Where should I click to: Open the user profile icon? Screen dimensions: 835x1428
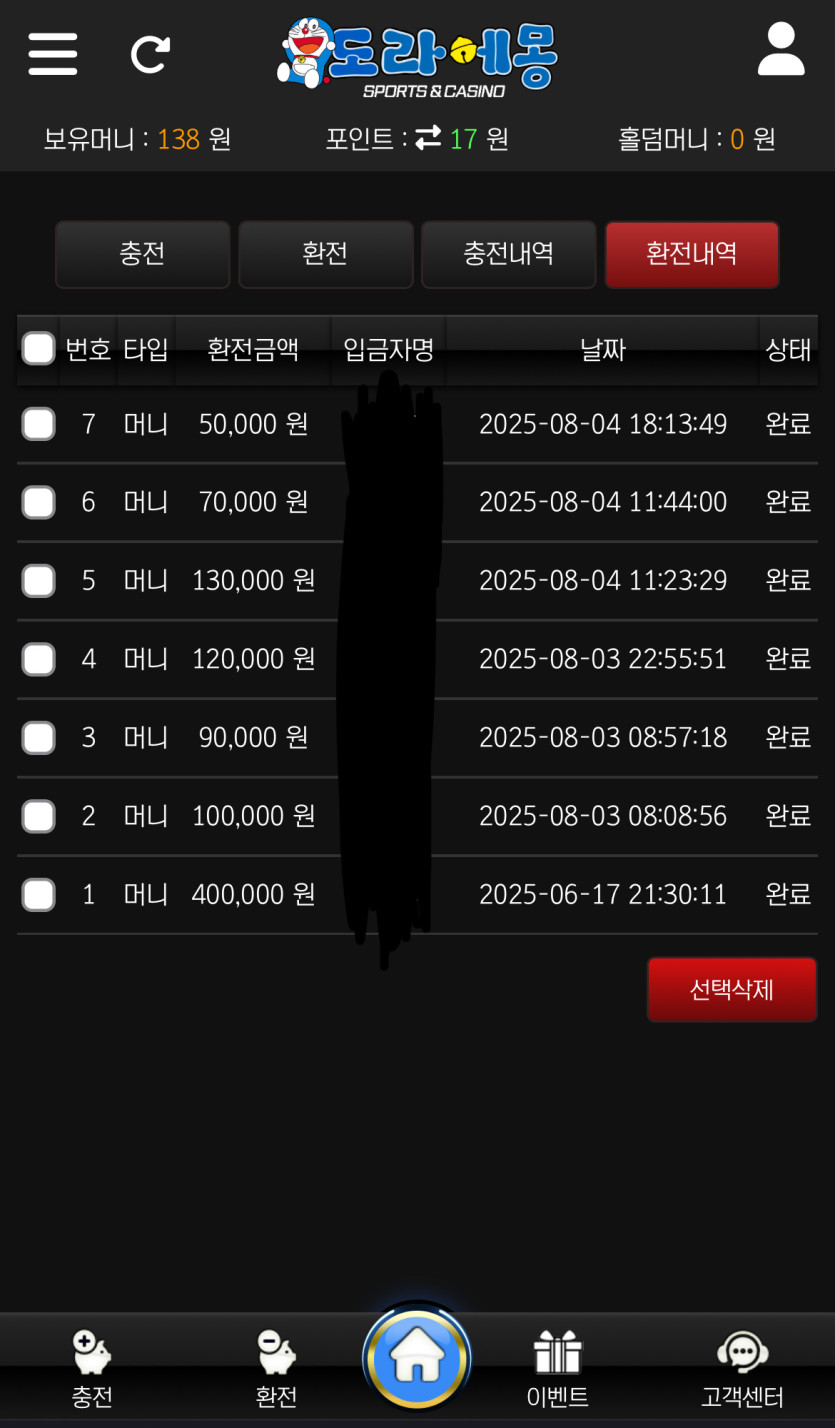click(x=781, y=49)
